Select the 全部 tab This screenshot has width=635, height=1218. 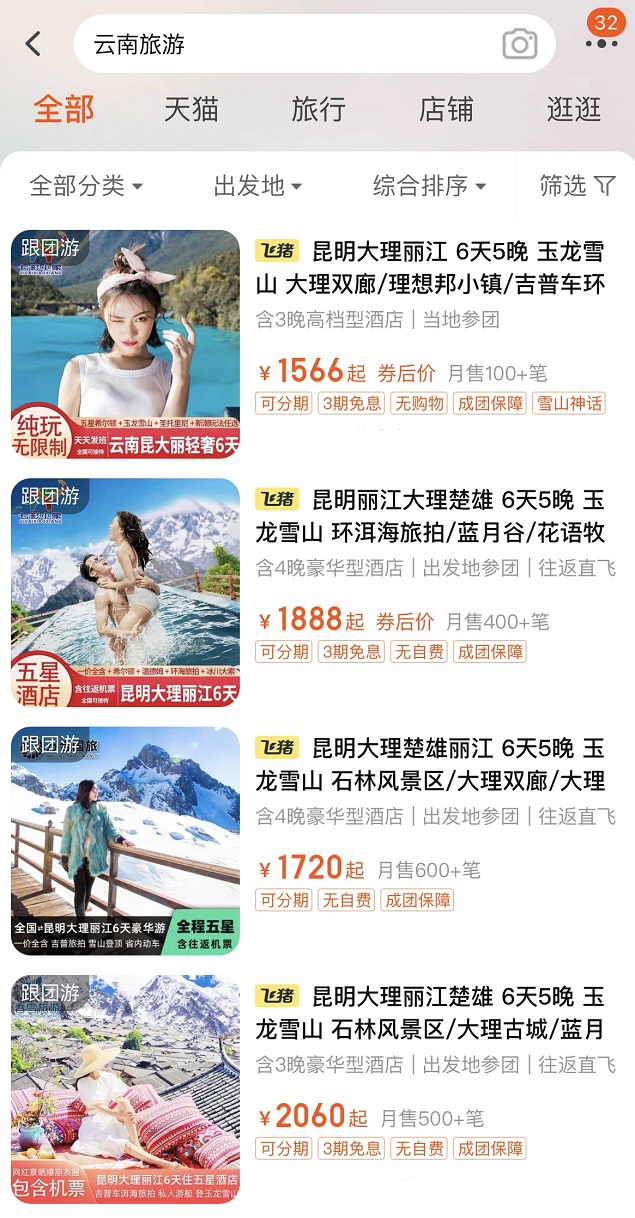[64, 109]
